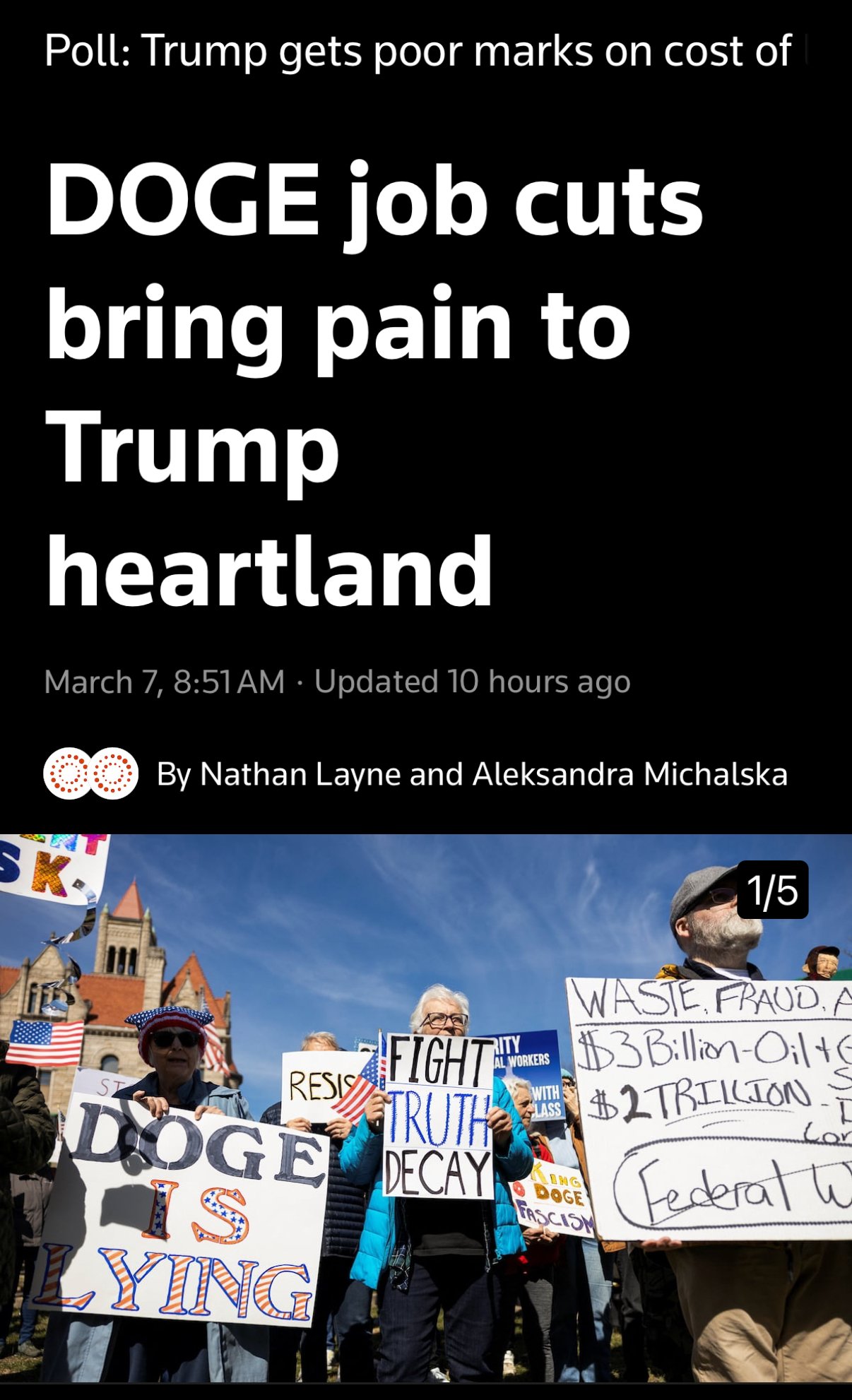Open the protest photo gallery
The width and height of the screenshot is (852, 1400).
click(x=425, y=1108)
